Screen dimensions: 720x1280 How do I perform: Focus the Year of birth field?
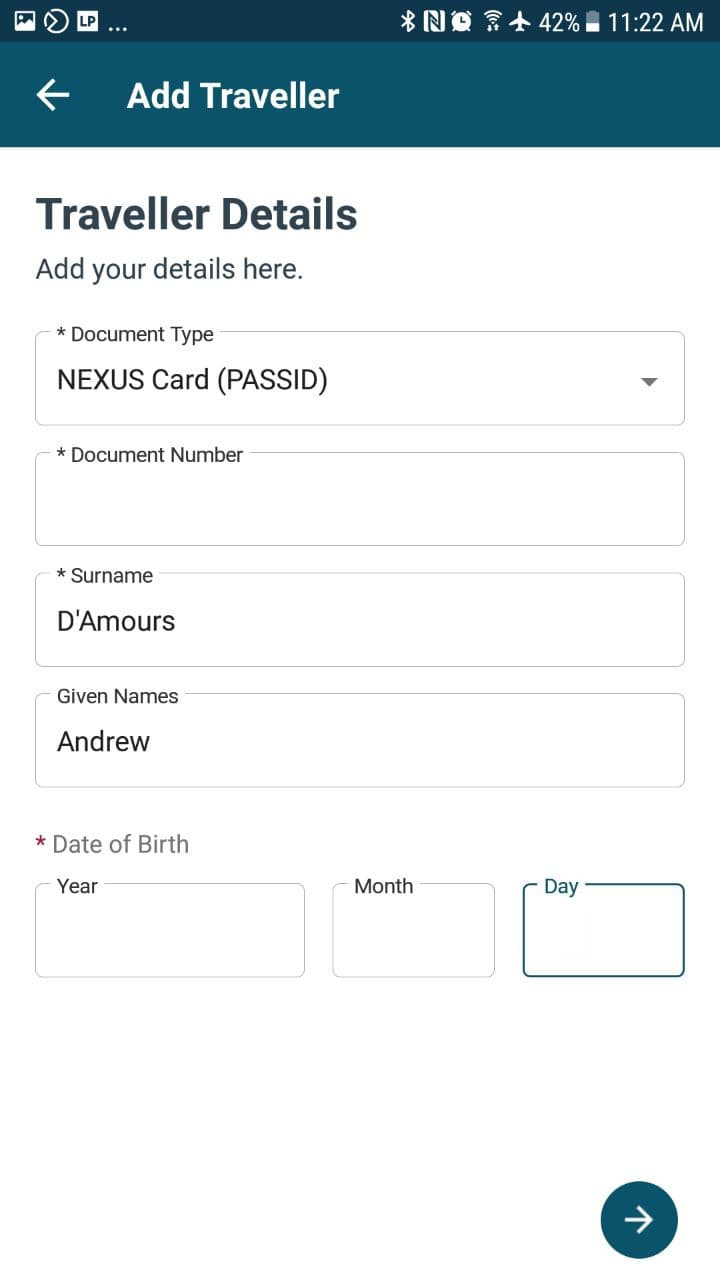[x=170, y=930]
